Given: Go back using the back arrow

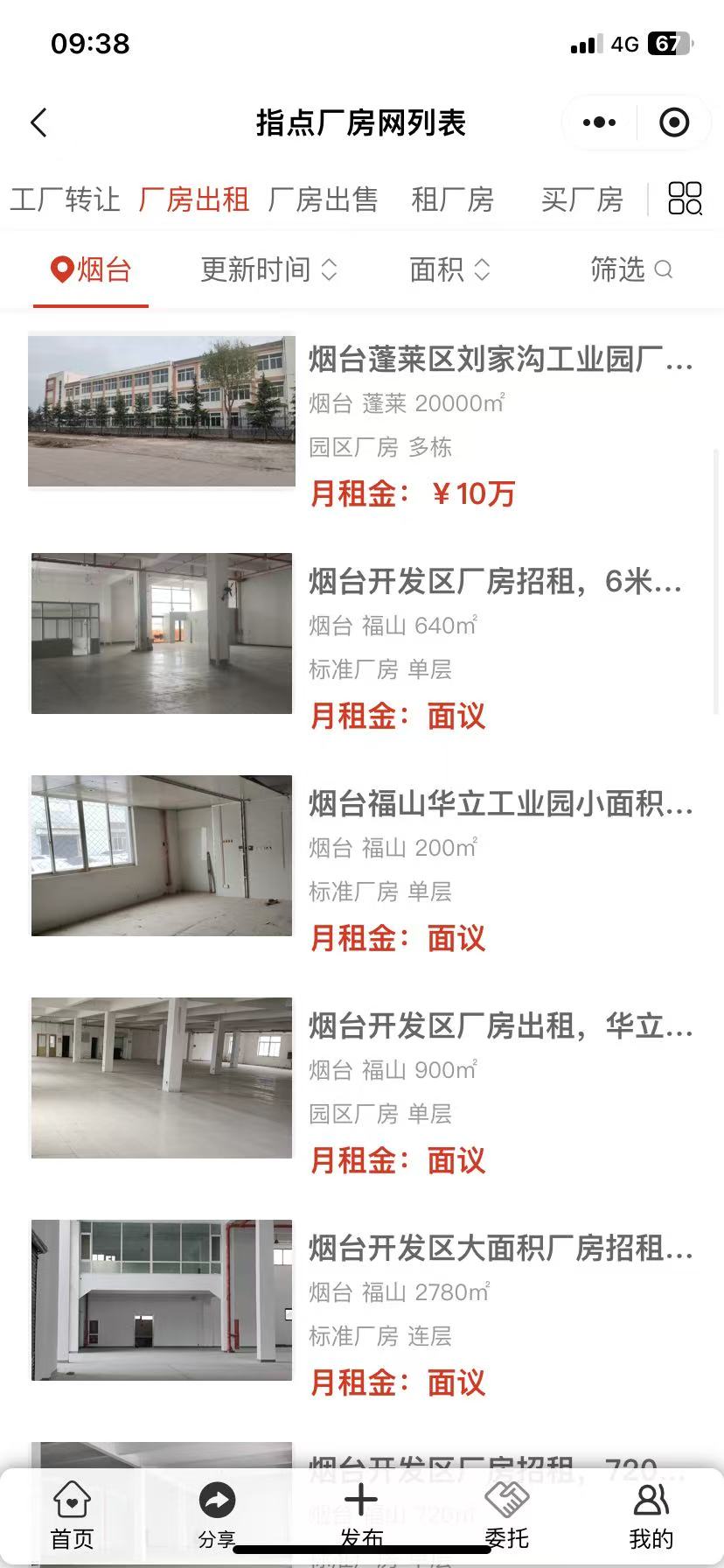Looking at the screenshot, I should click(39, 122).
